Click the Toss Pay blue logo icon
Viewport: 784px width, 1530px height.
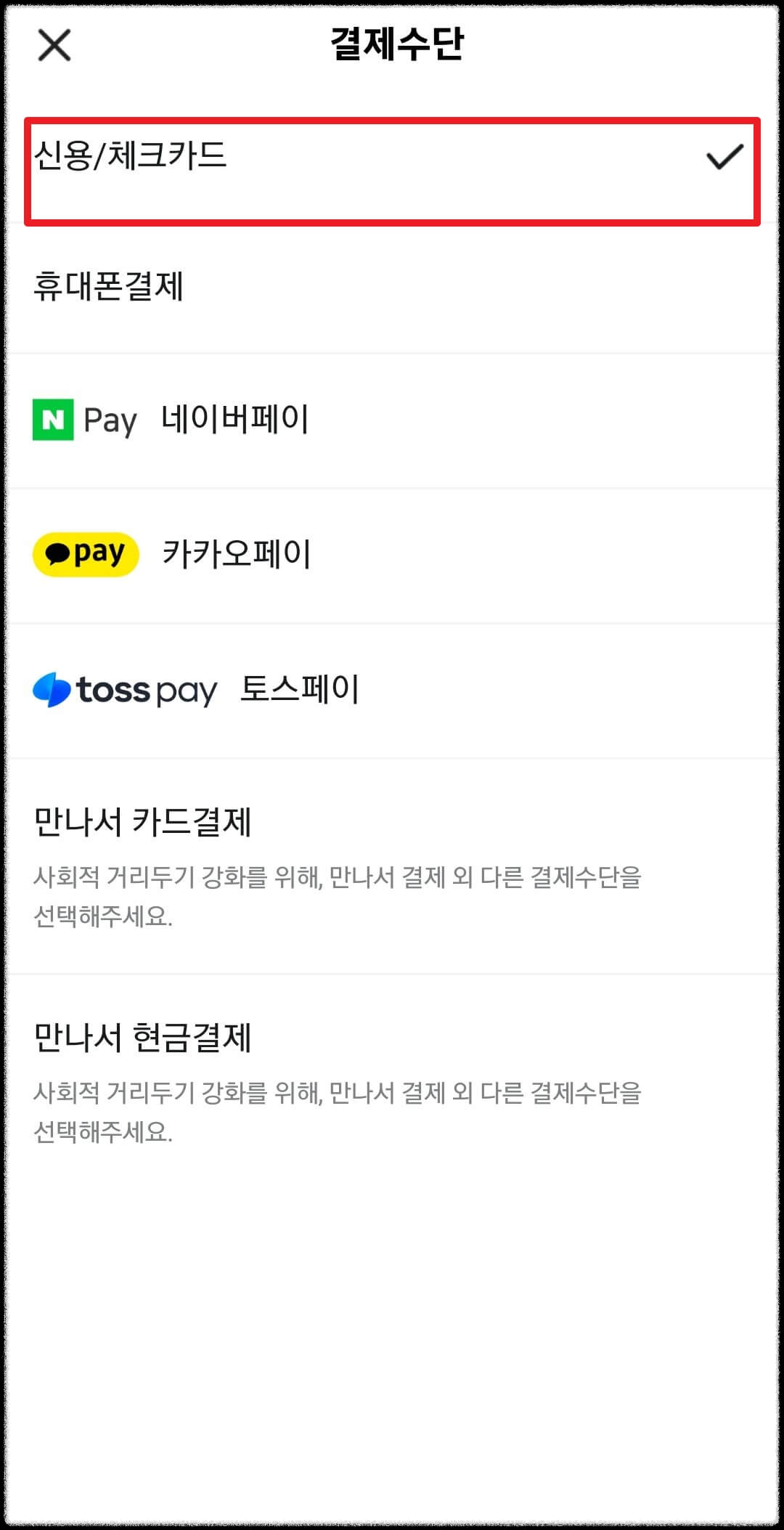click(54, 691)
